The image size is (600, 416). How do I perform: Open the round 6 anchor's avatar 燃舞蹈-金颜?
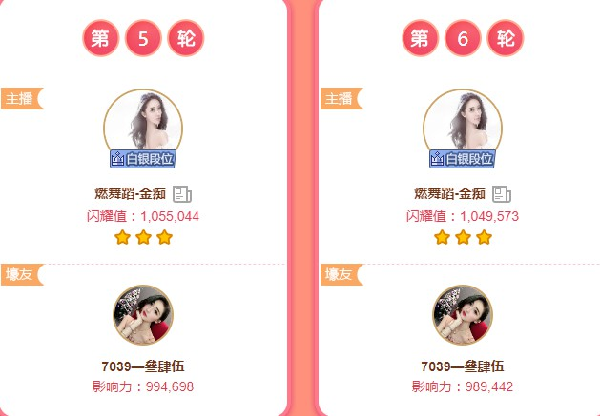463,127
